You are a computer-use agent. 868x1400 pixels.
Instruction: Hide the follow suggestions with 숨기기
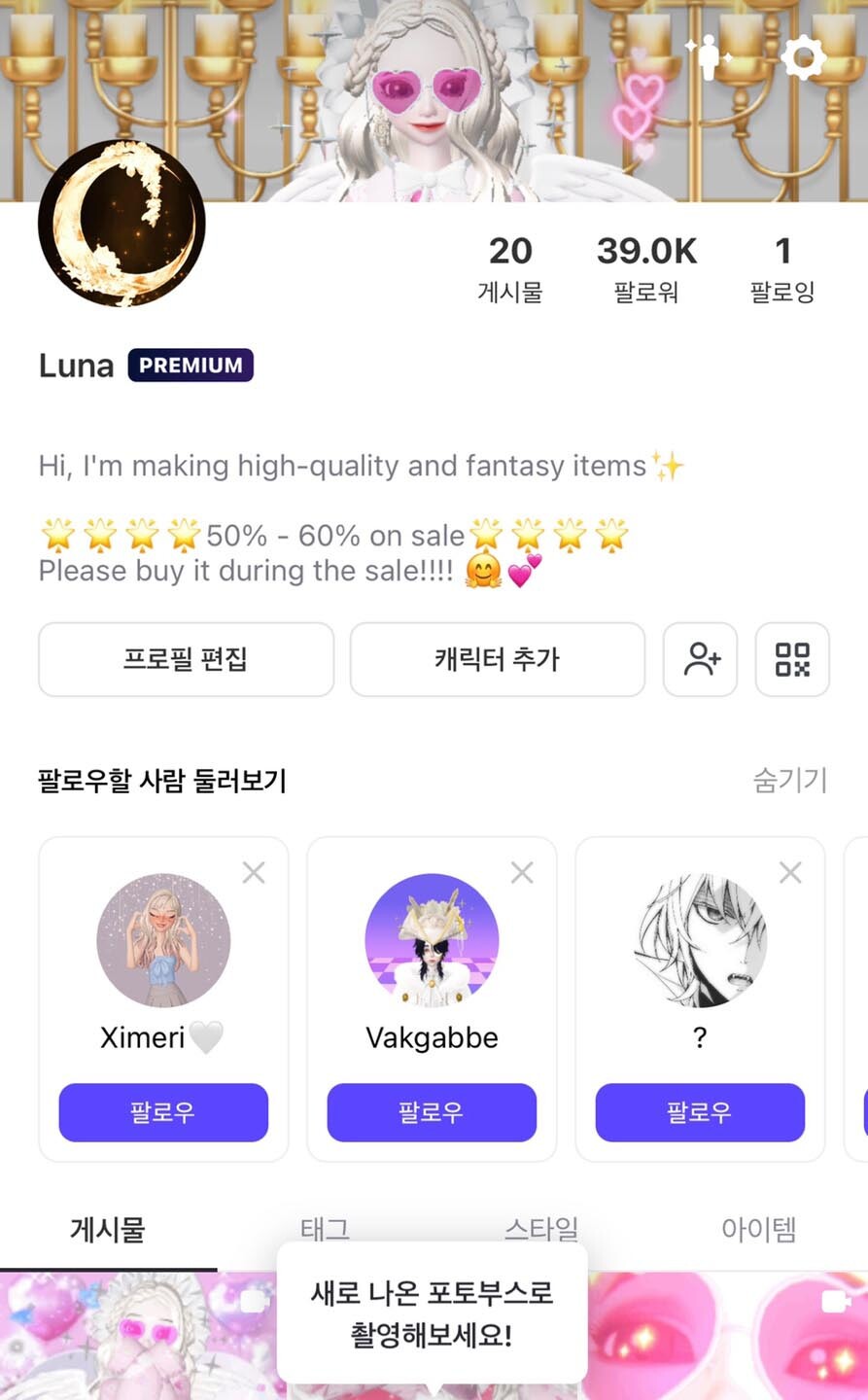click(x=789, y=781)
